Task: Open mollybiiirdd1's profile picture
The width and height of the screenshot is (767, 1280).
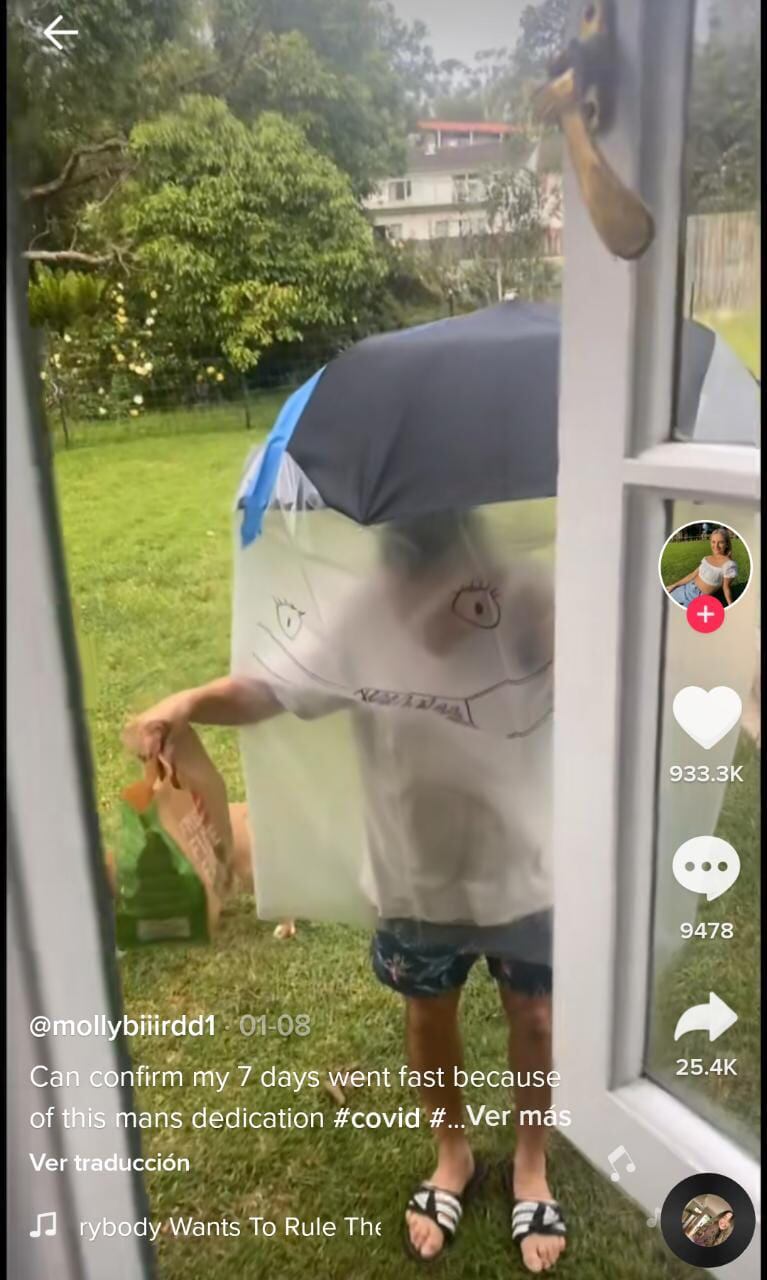Action: click(705, 565)
